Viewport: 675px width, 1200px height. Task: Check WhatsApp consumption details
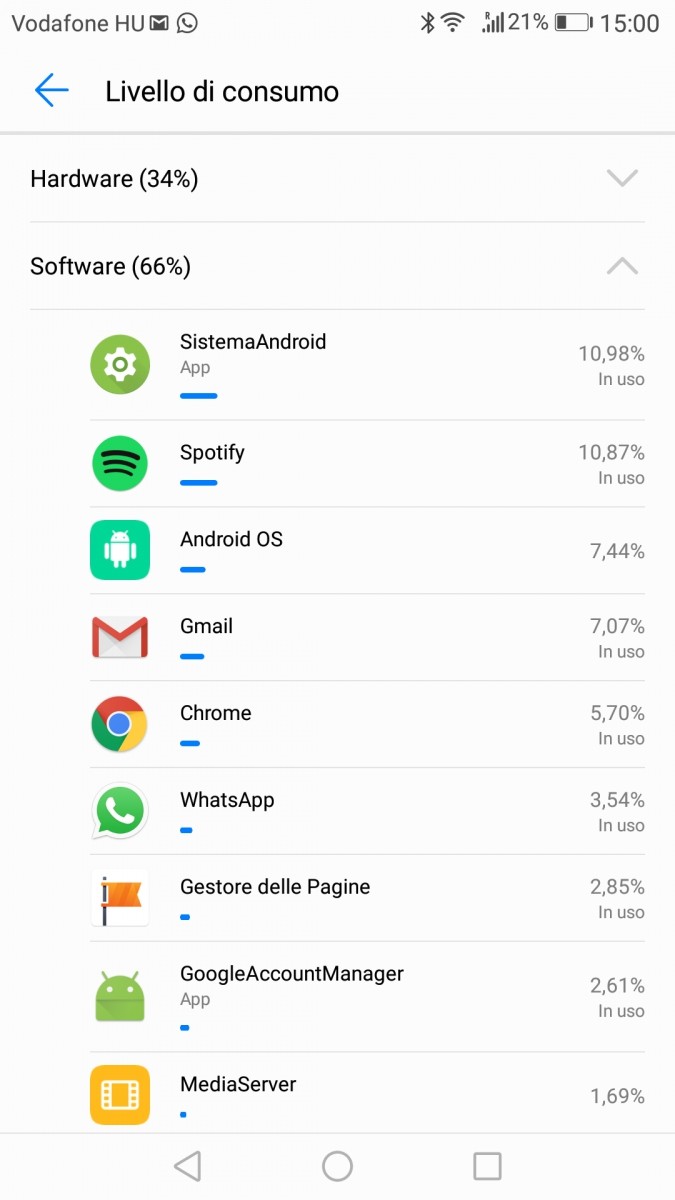pos(367,812)
